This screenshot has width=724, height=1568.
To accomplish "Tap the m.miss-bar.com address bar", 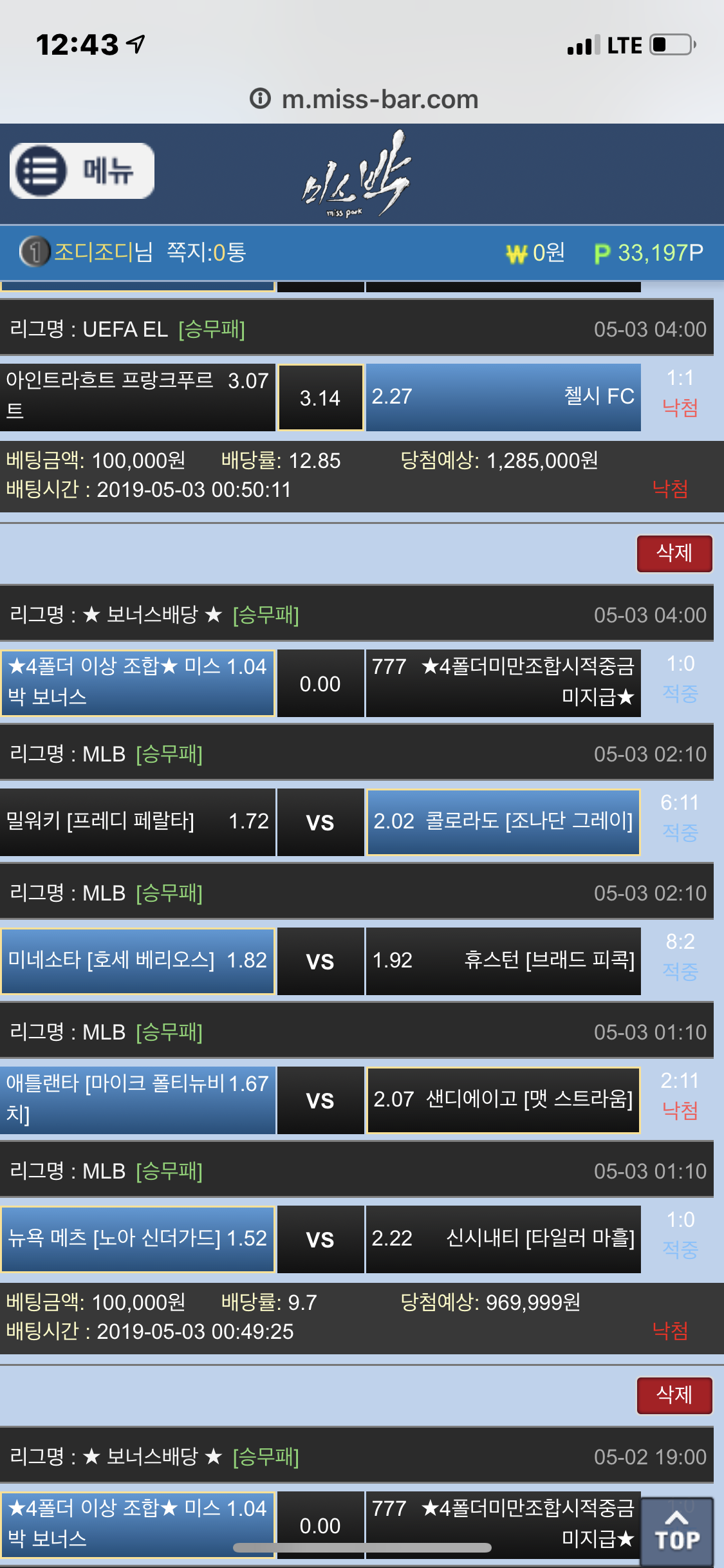I will [x=364, y=99].
